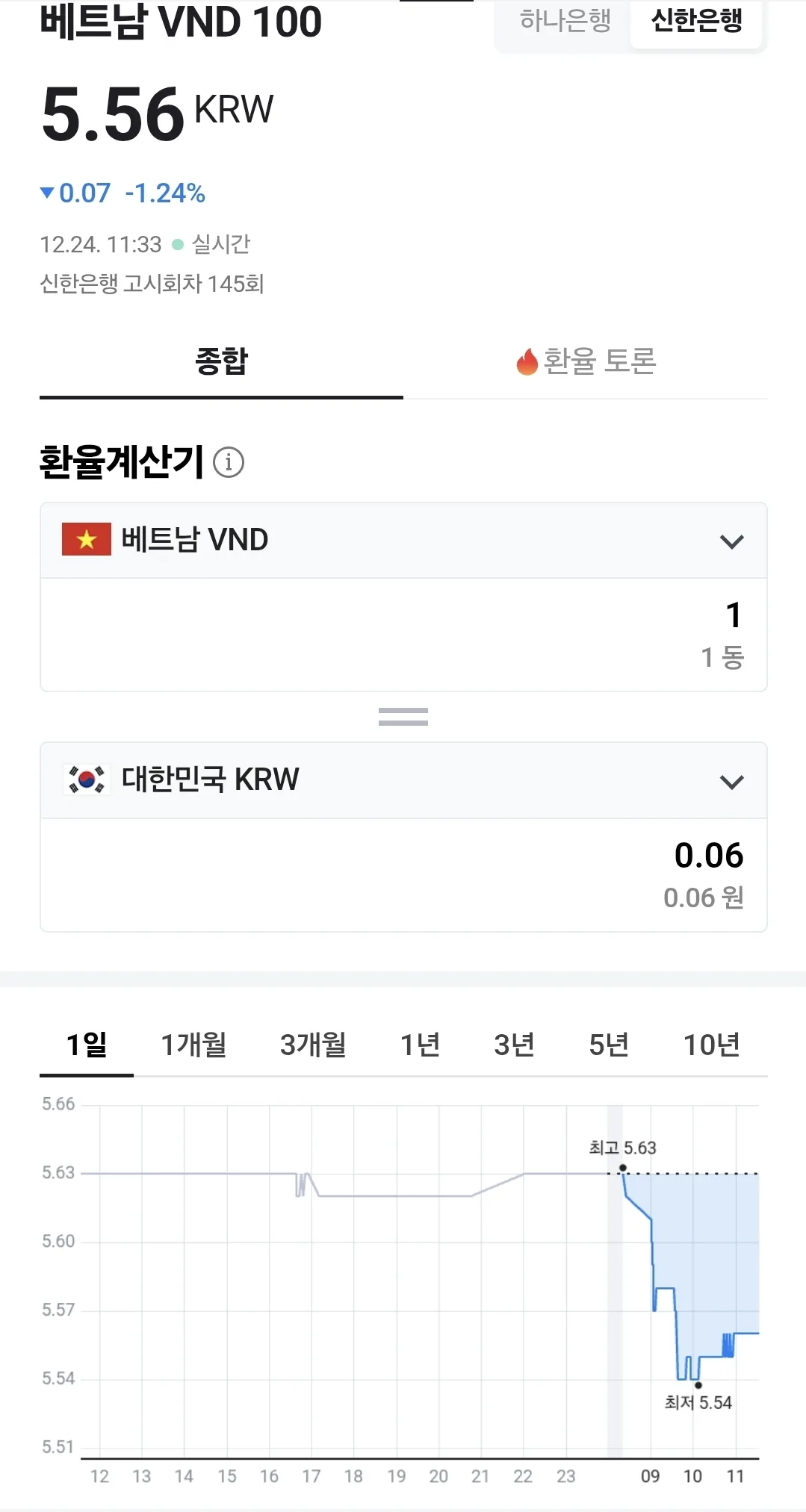Screen dimensions: 806x1512
Task: Select the 1일 chart period
Action: (87, 1045)
